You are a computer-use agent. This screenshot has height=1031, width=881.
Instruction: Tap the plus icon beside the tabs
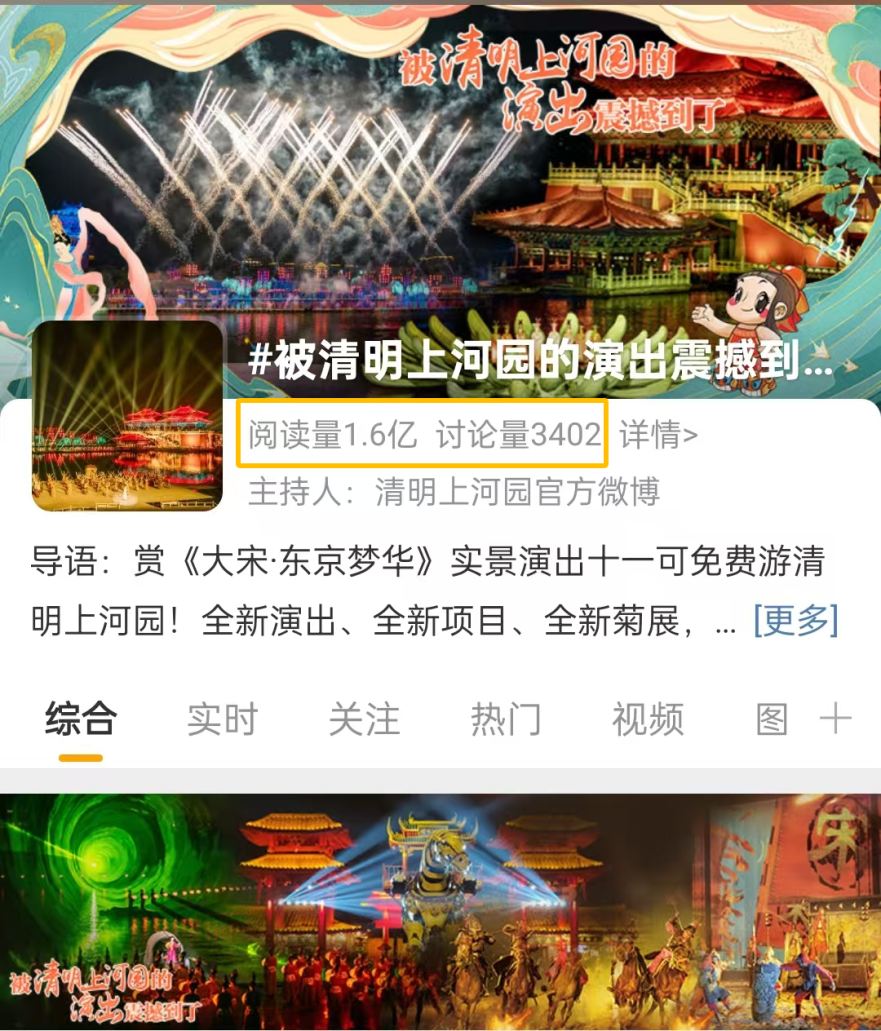[836, 719]
